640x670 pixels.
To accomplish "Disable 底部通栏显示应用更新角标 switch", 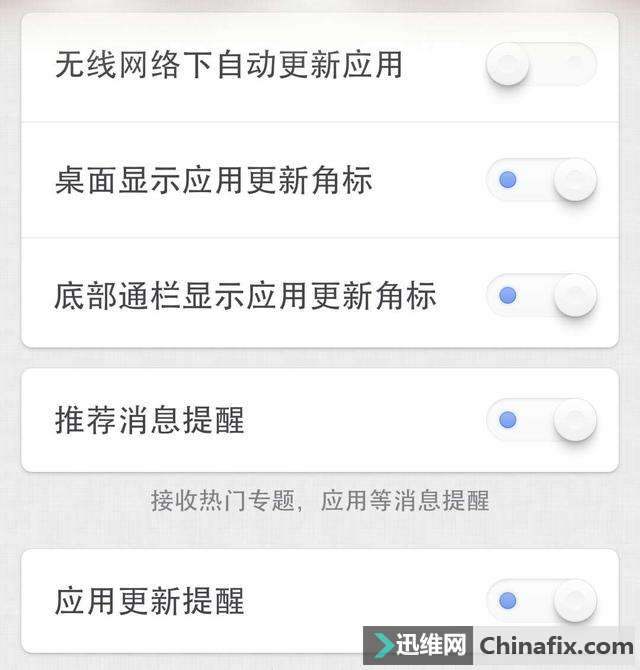I will pyautogui.click(x=541, y=296).
